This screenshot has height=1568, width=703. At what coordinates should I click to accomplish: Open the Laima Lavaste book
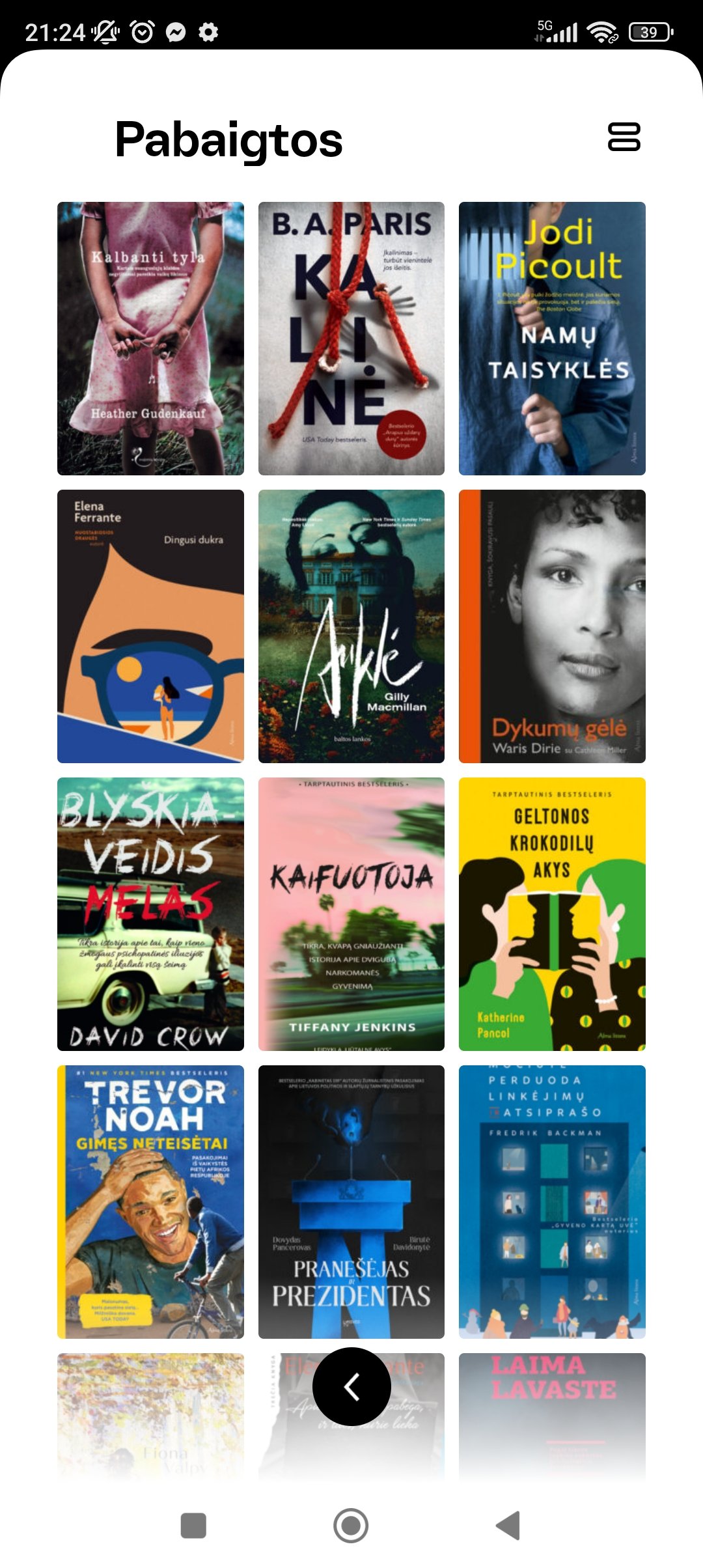click(x=552, y=1413)
